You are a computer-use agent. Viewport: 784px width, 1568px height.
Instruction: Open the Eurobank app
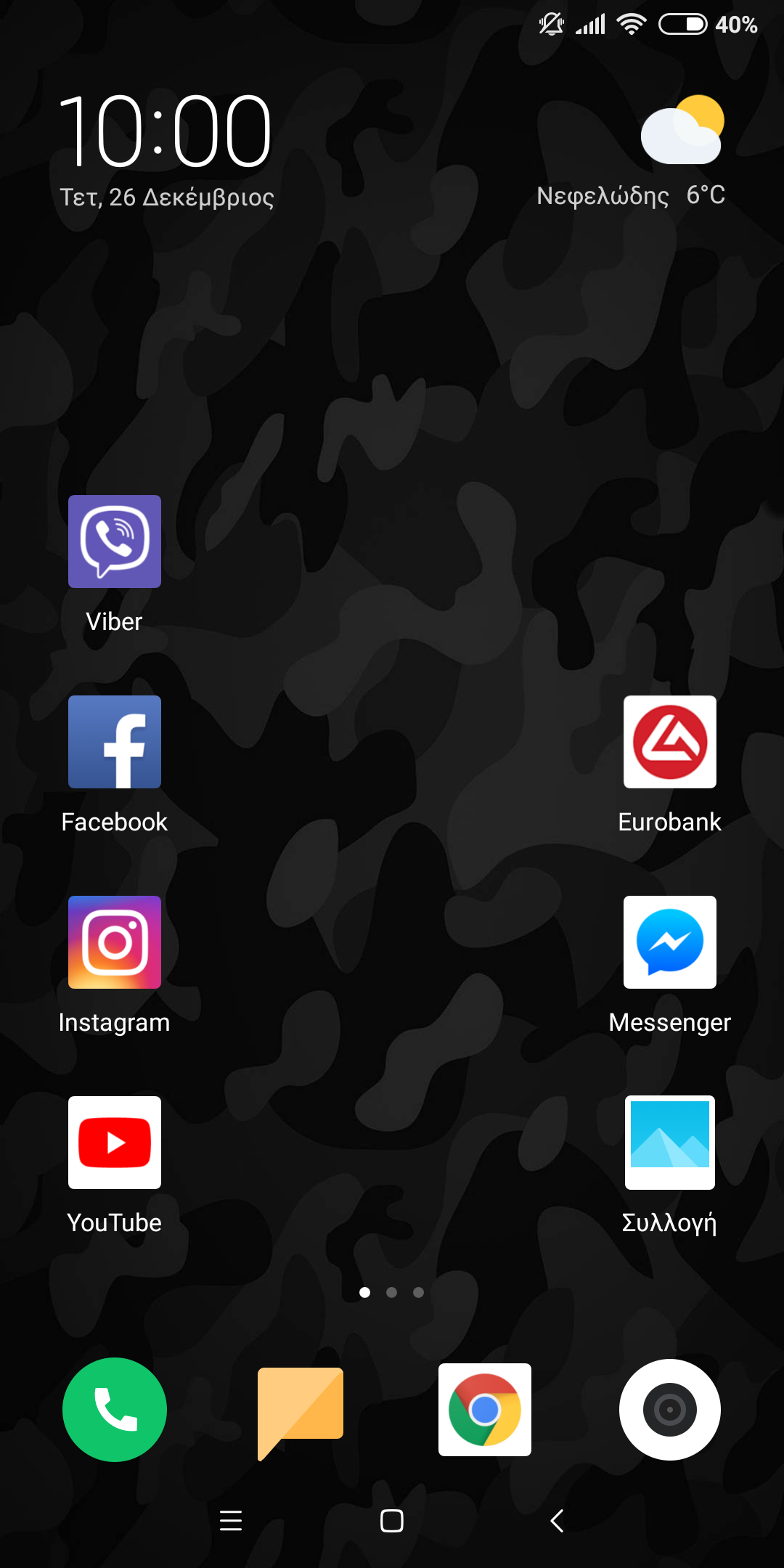coord(669,742)
